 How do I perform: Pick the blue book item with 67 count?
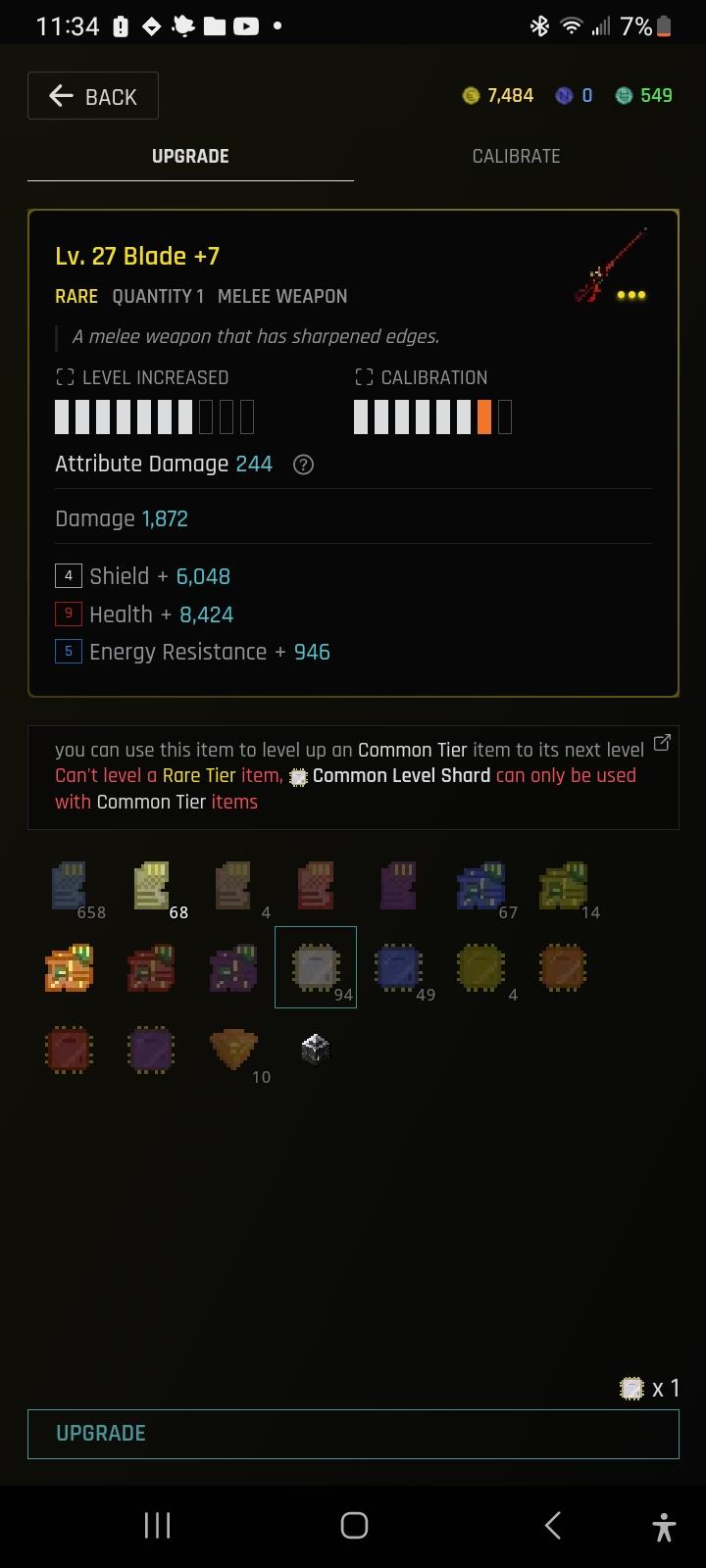coord(480,886)
